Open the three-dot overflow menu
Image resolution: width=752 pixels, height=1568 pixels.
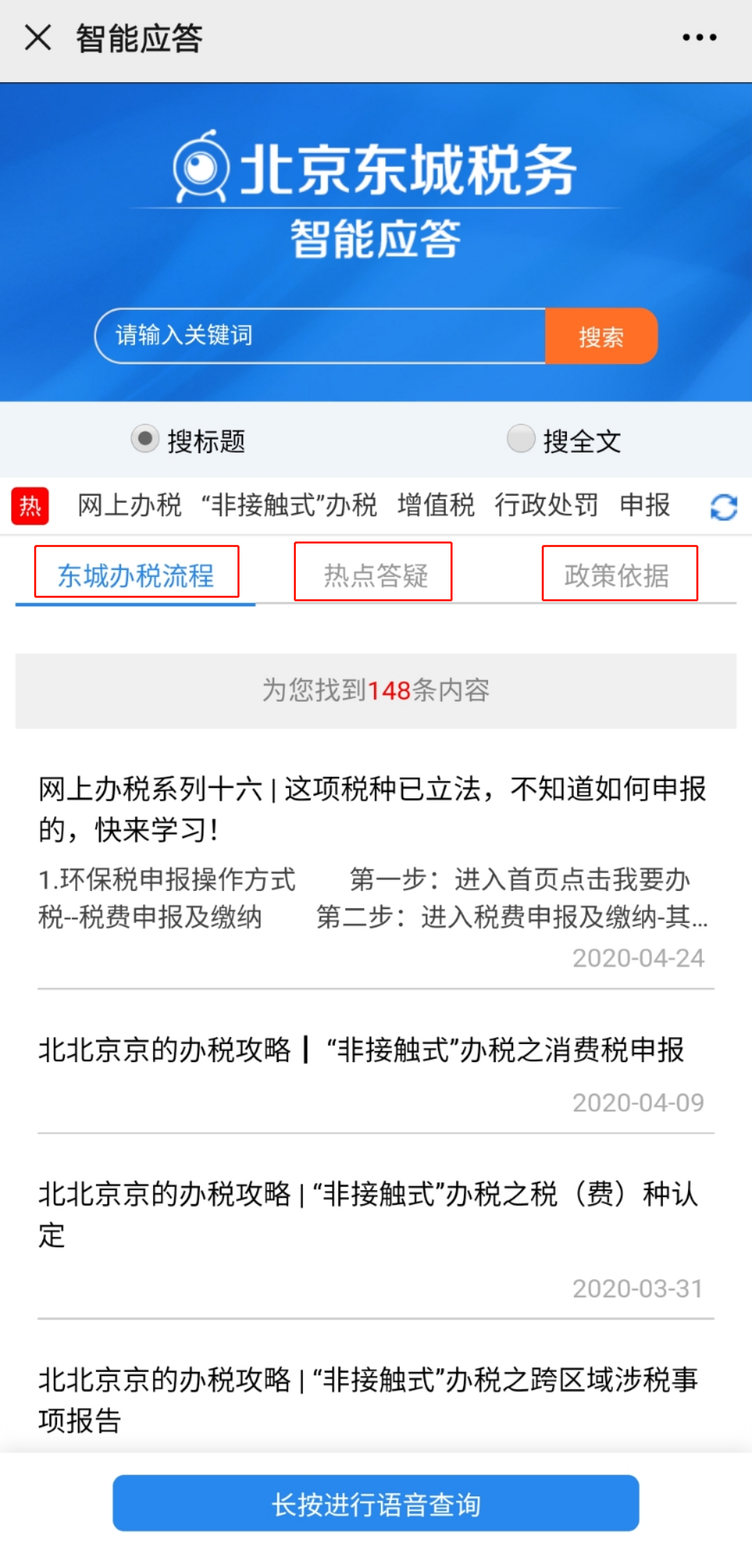[699, 38]
